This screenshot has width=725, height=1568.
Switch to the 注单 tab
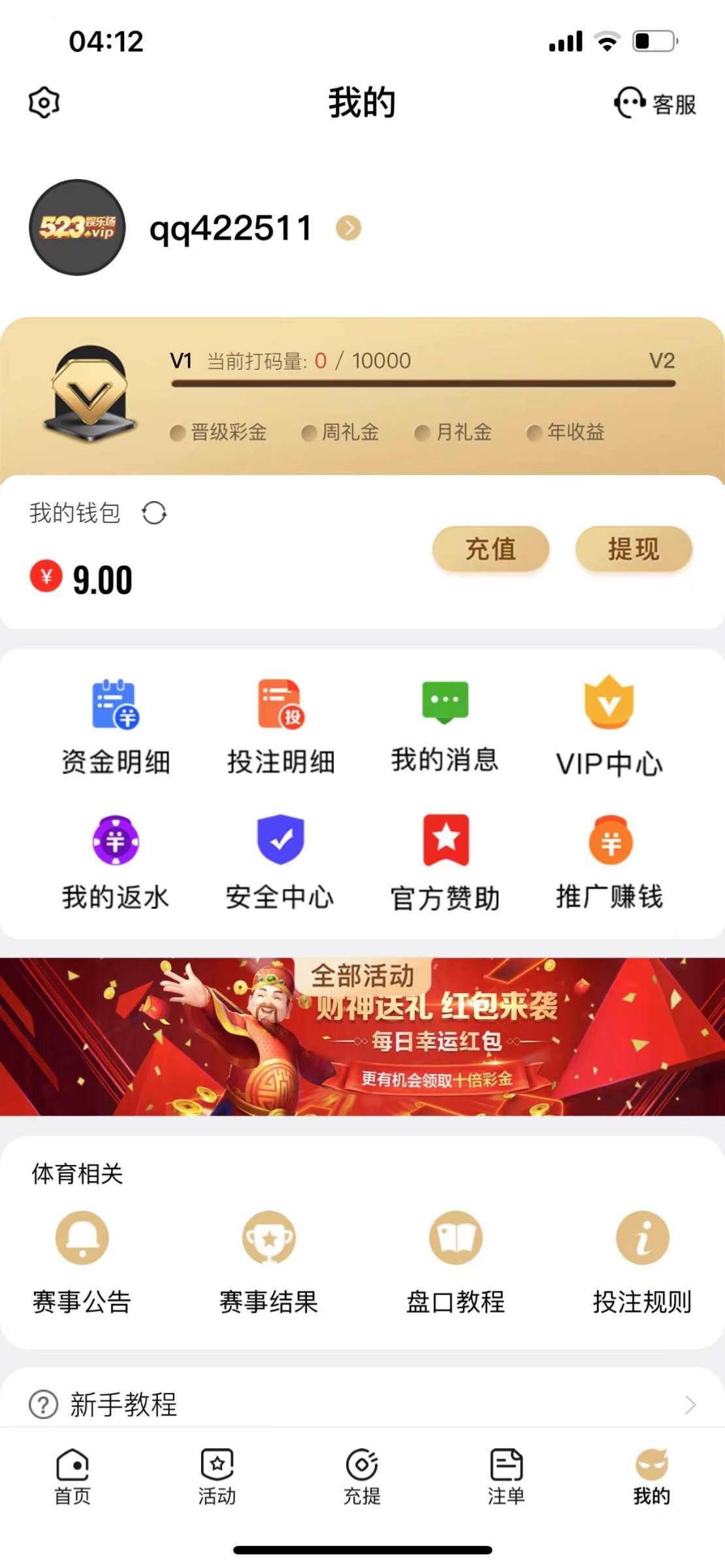click(x=506, y=1477)
